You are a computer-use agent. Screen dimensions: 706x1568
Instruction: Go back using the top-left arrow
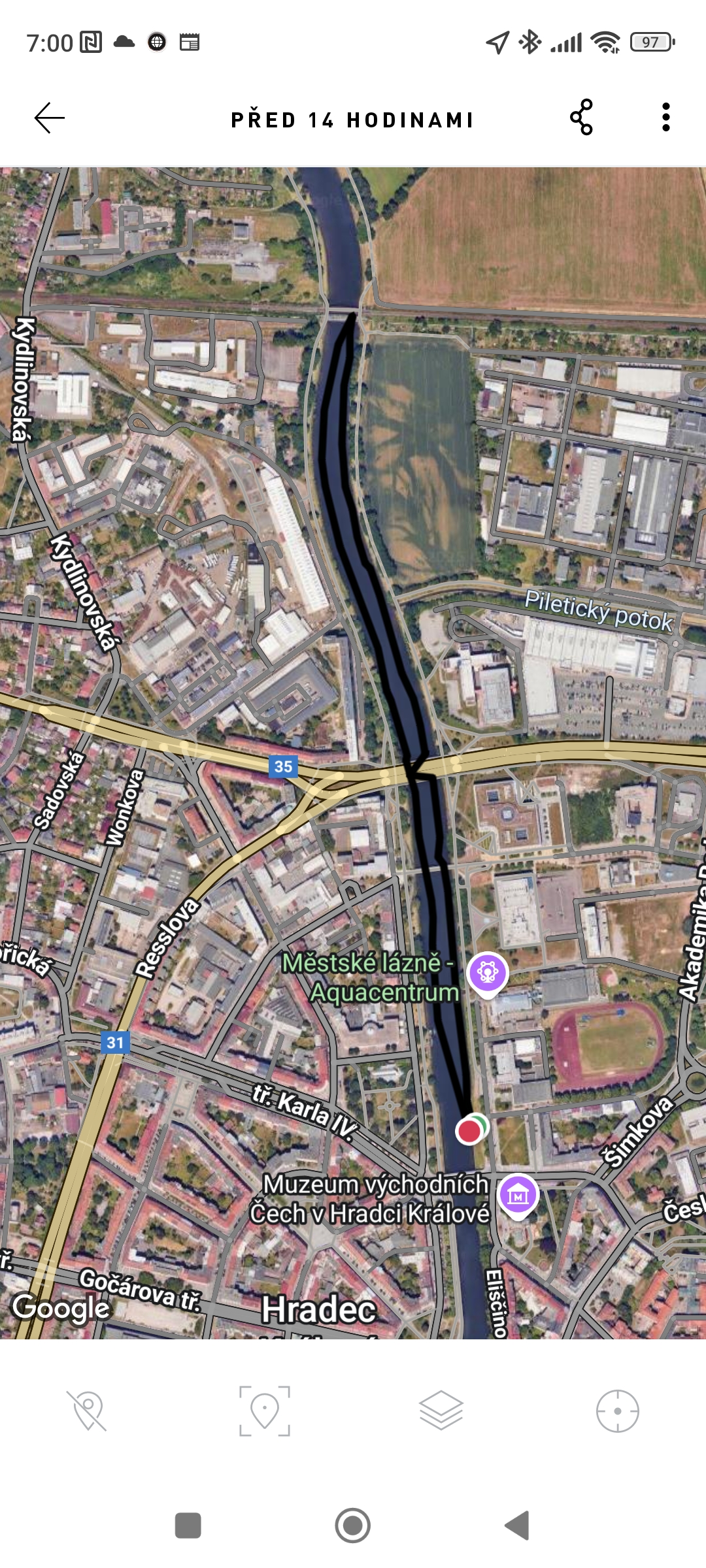pyautogui.click(x=50, y=118)
